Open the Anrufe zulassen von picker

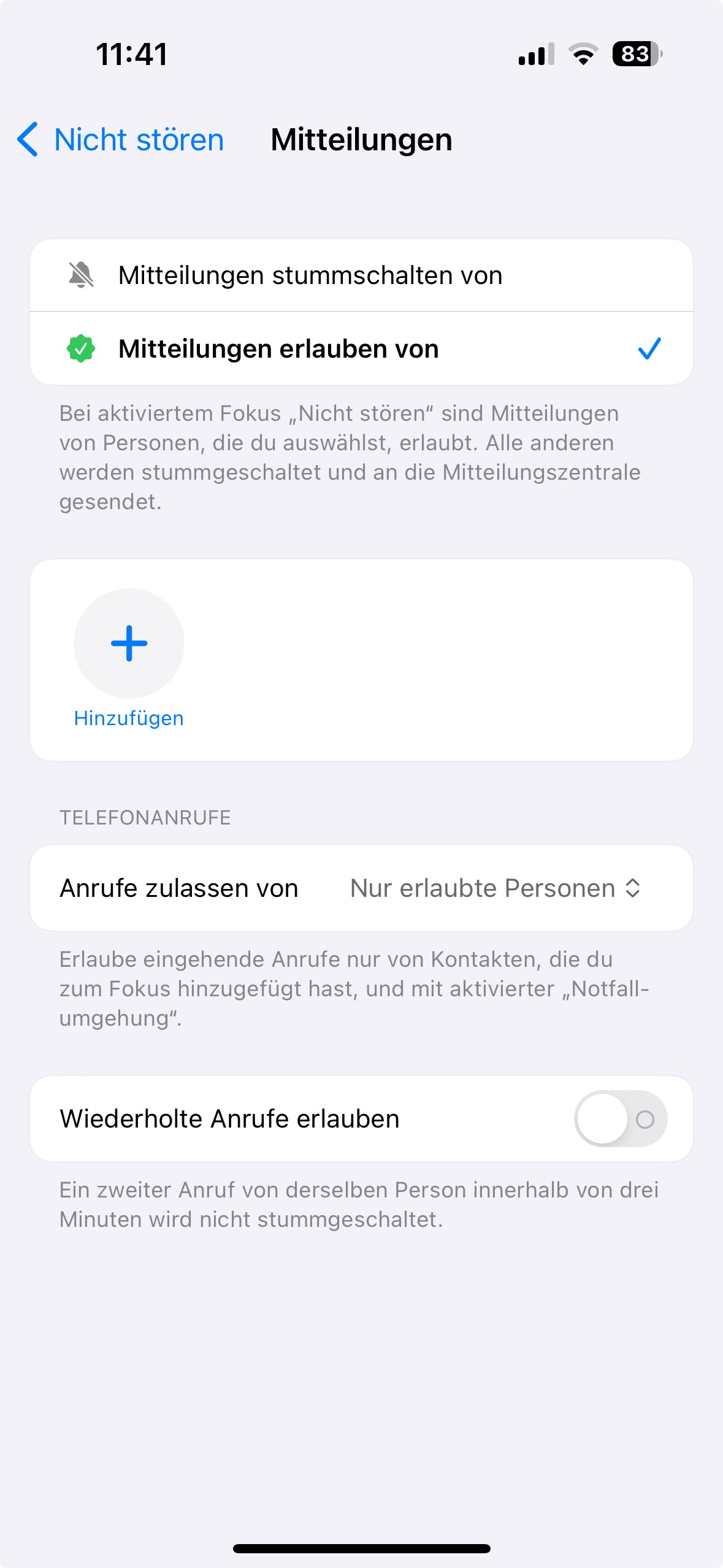coord(494,888)
